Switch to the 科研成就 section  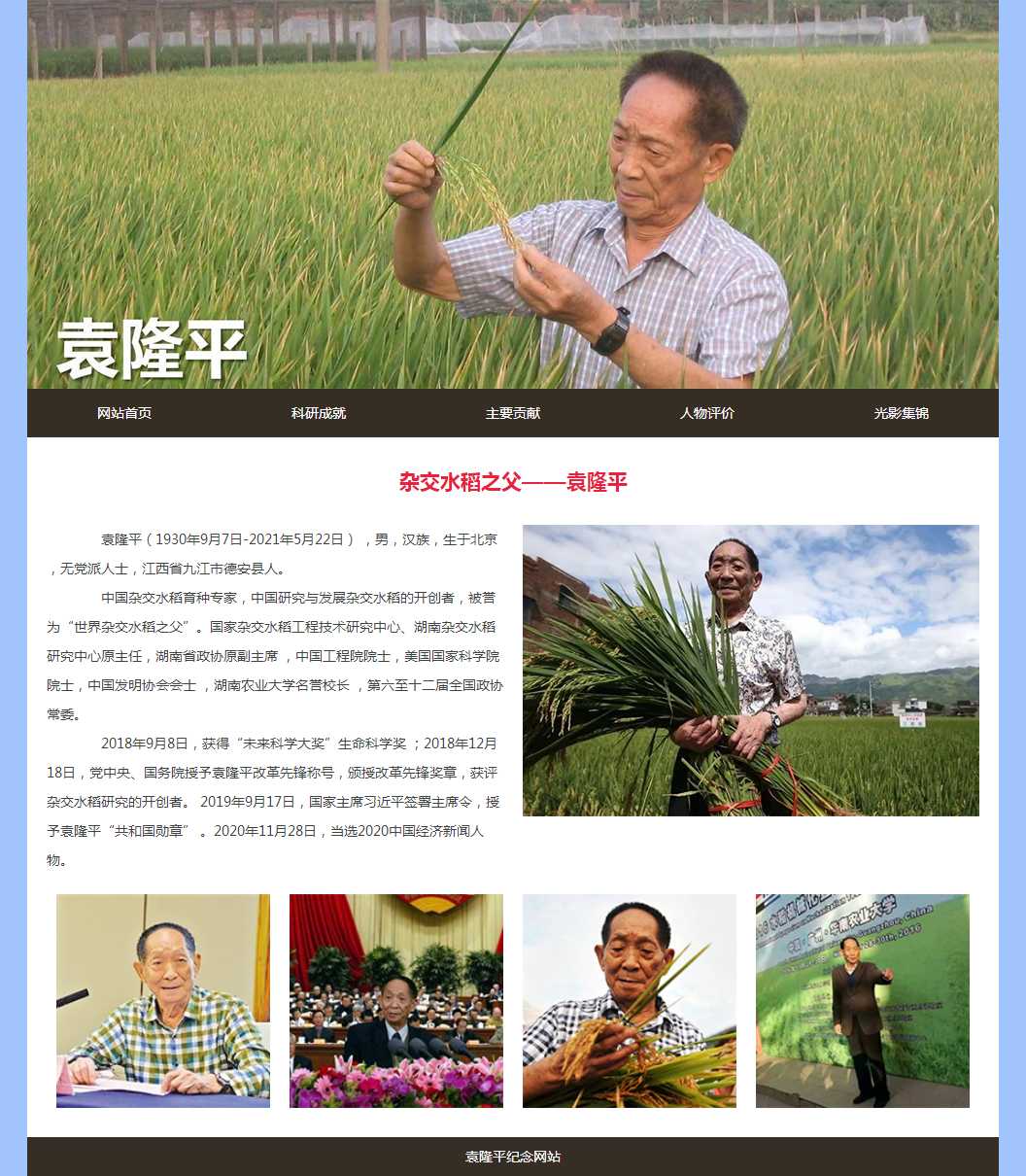319,413
